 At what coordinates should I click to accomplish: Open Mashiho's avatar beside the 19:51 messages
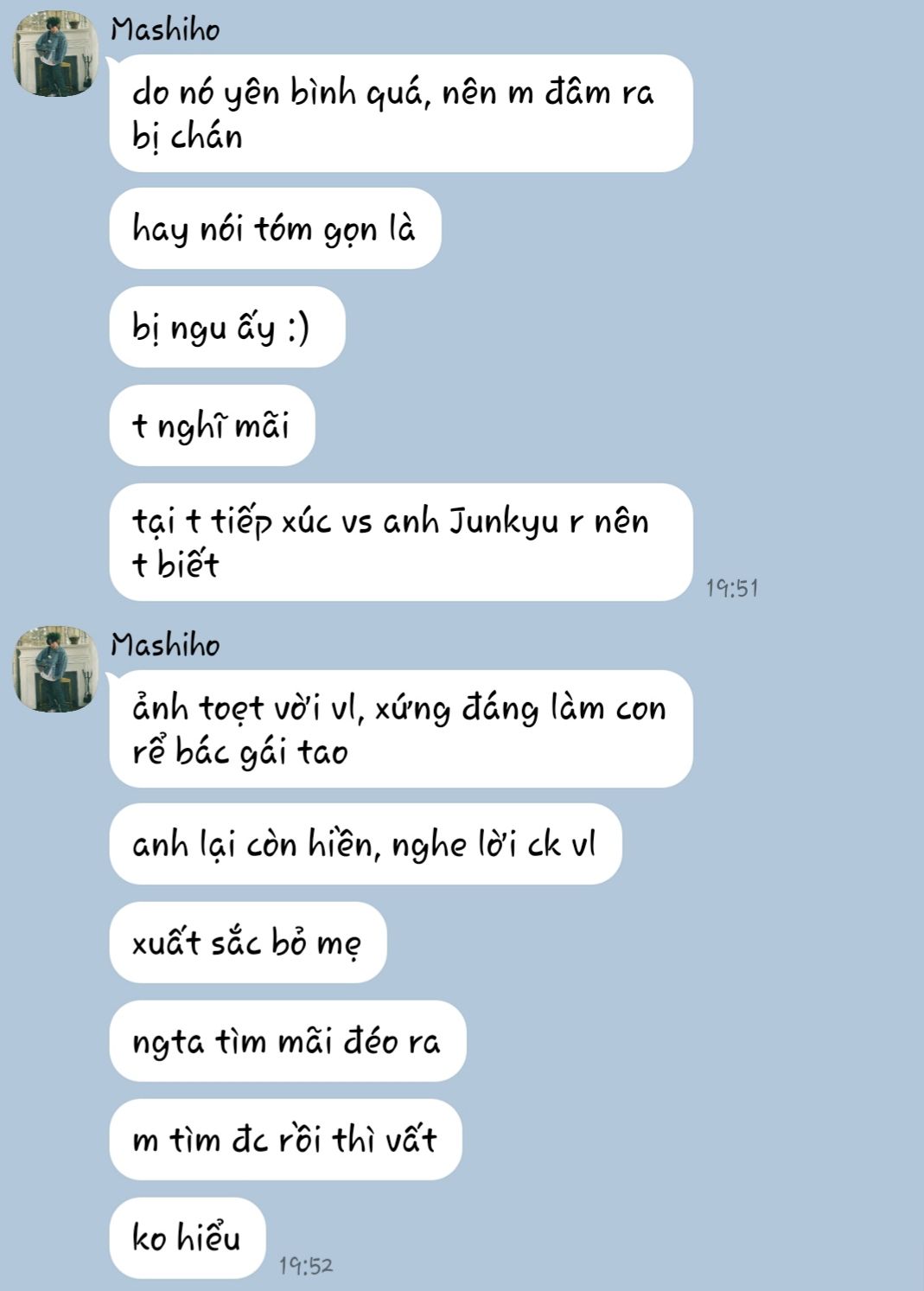click(55, 54)
